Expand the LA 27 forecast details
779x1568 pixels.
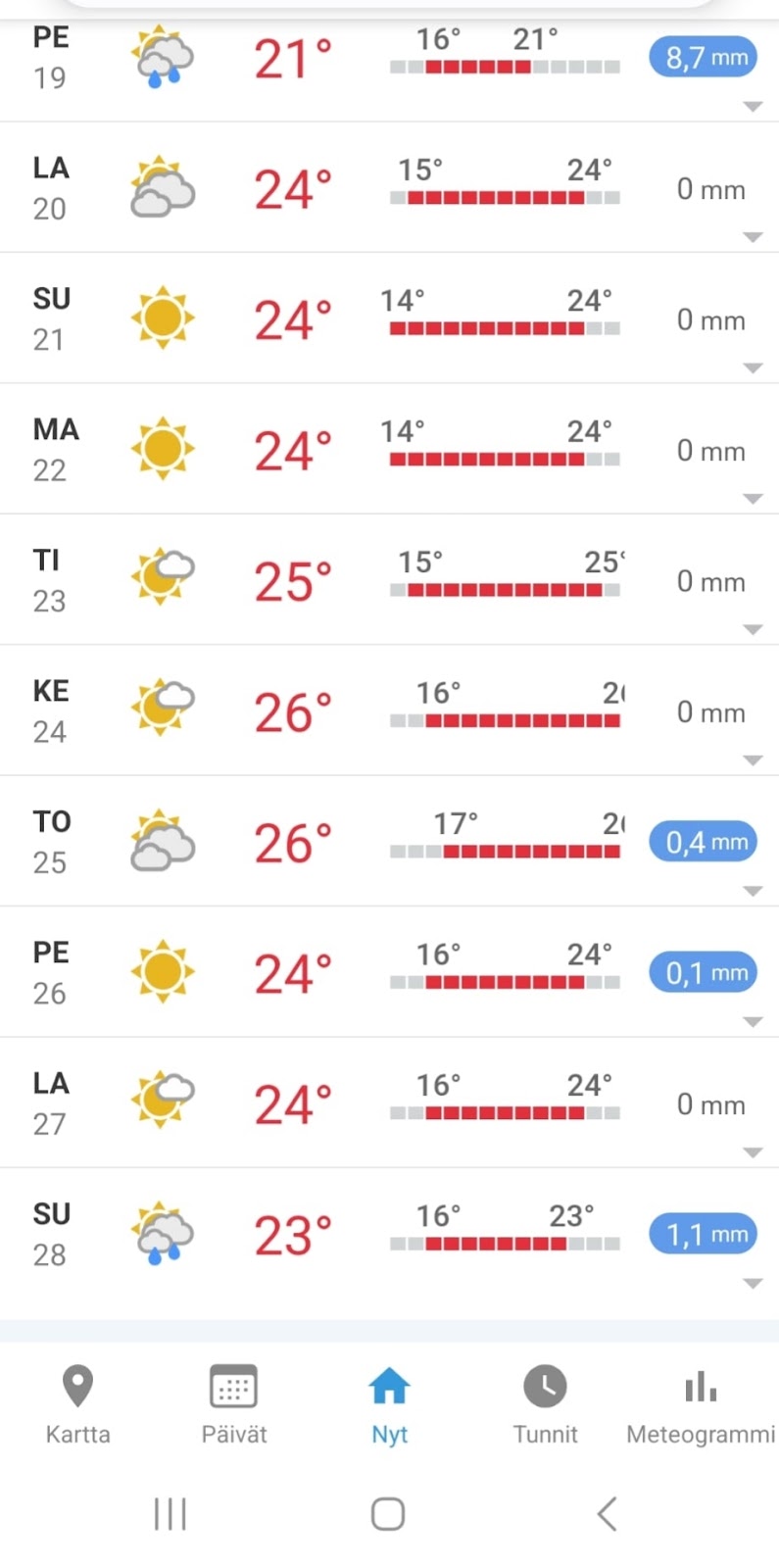pos(753,1153)
